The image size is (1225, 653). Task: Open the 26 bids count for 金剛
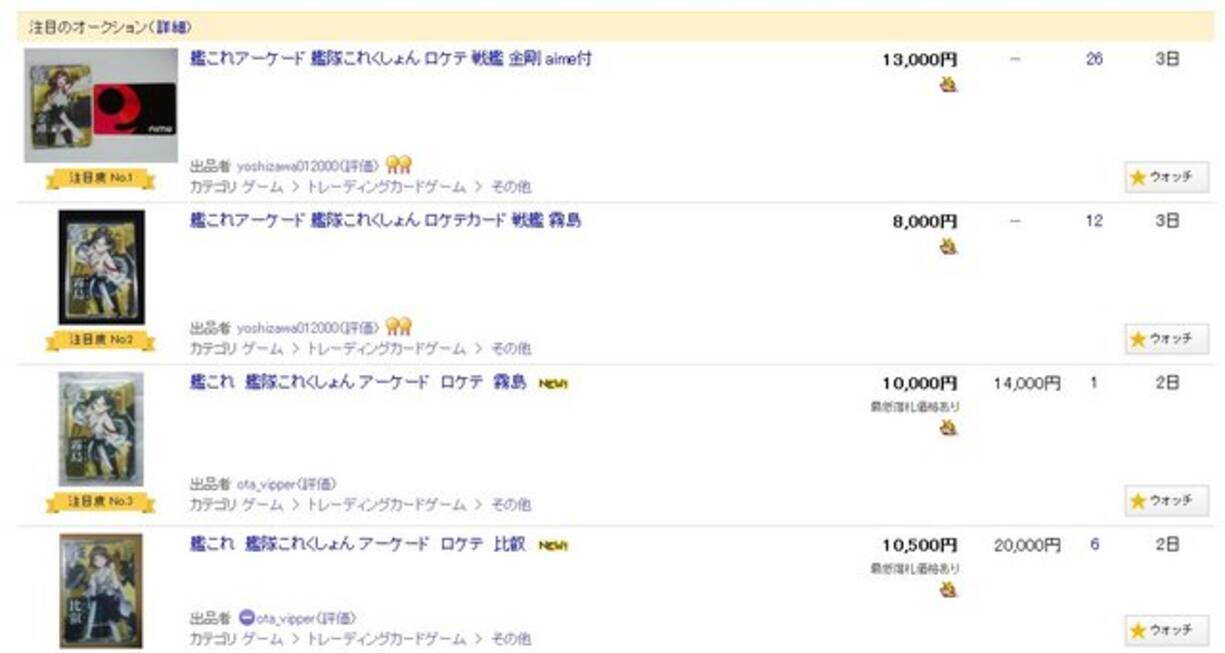tap(1094, 59)
